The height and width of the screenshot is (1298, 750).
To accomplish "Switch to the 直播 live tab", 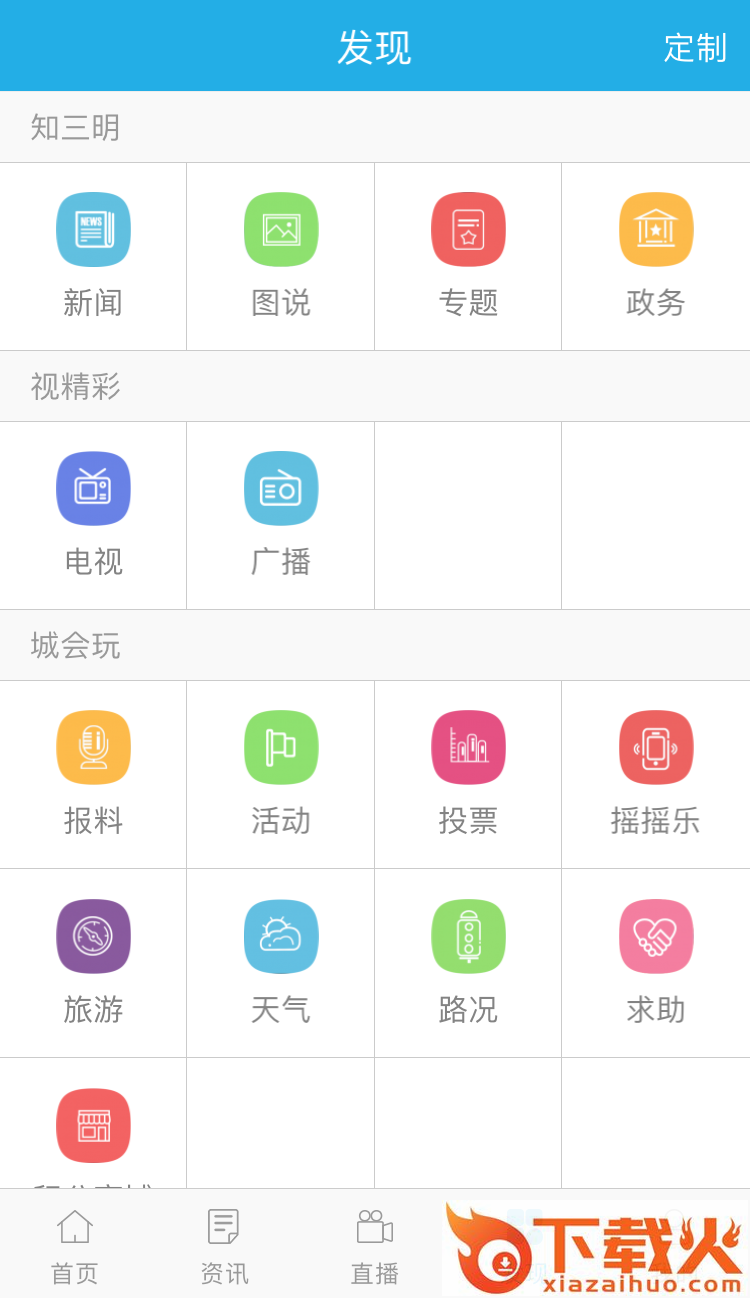I will tap(374, 1245).
